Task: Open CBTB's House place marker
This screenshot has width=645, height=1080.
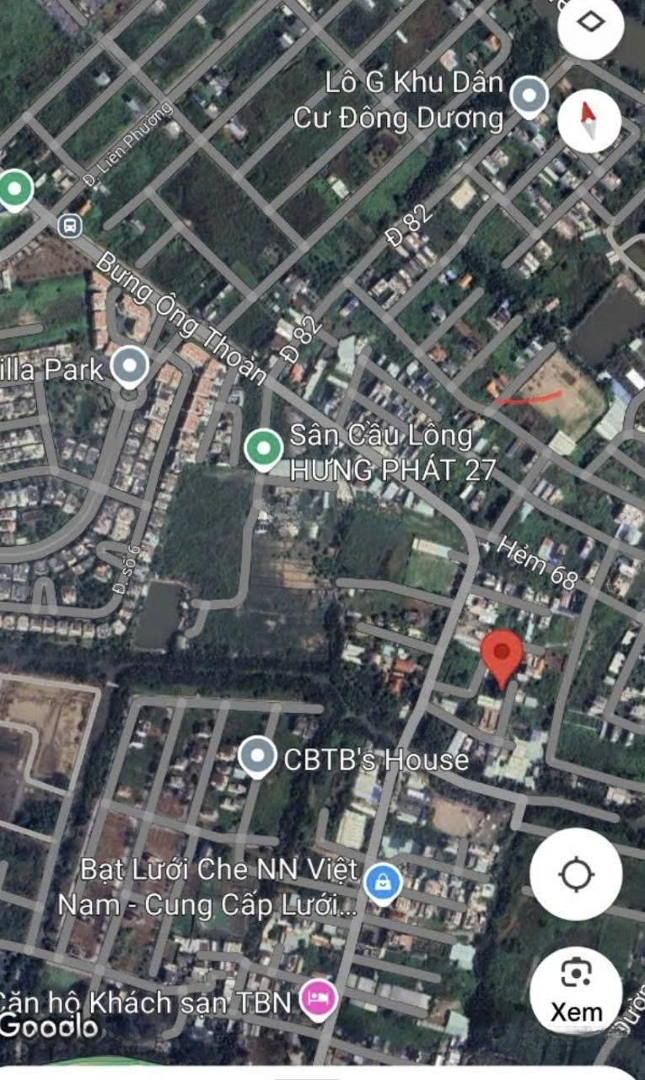Action: tap(258, 758)
